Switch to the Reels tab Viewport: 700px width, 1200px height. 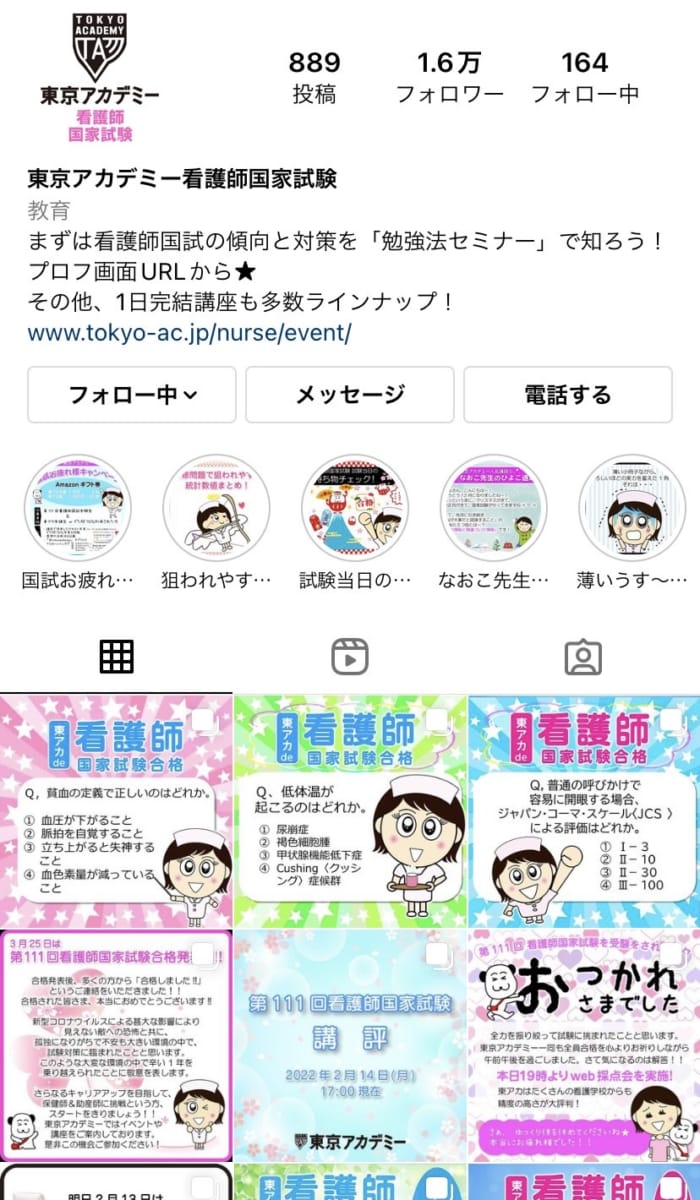[350, 657]
